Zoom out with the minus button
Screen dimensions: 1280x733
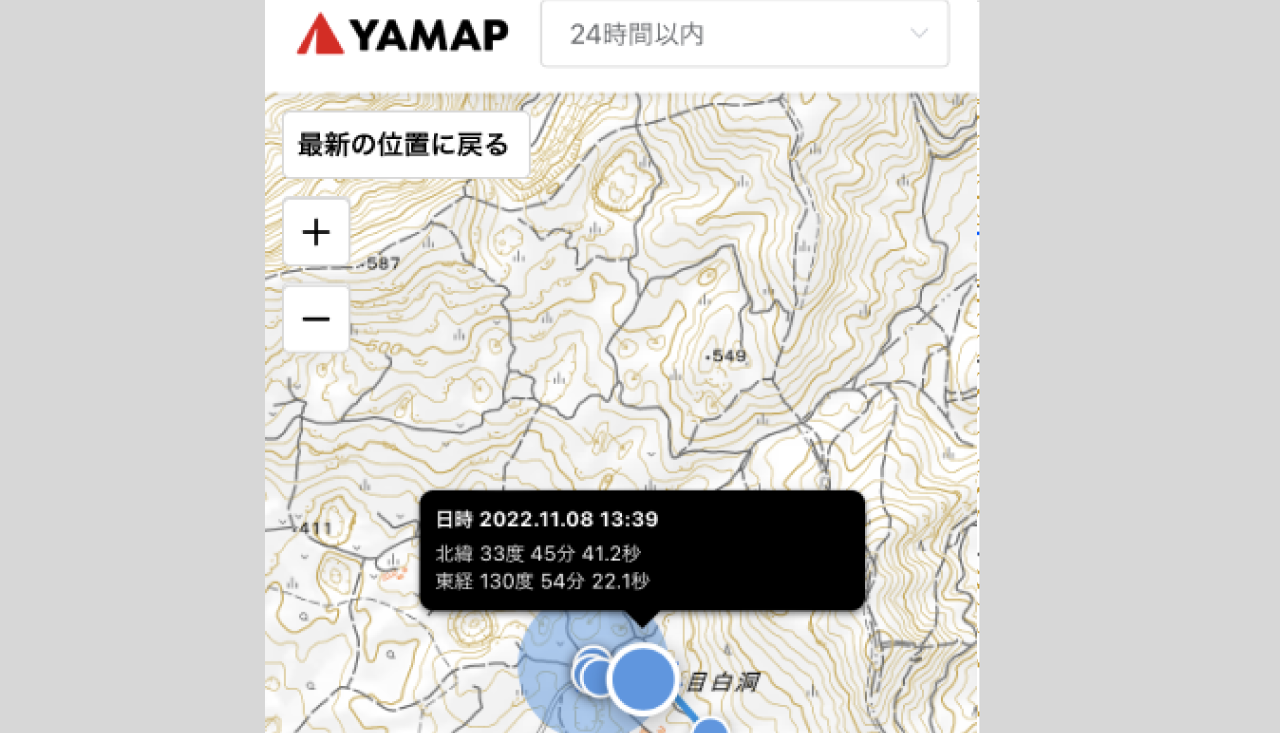point(316,319)
